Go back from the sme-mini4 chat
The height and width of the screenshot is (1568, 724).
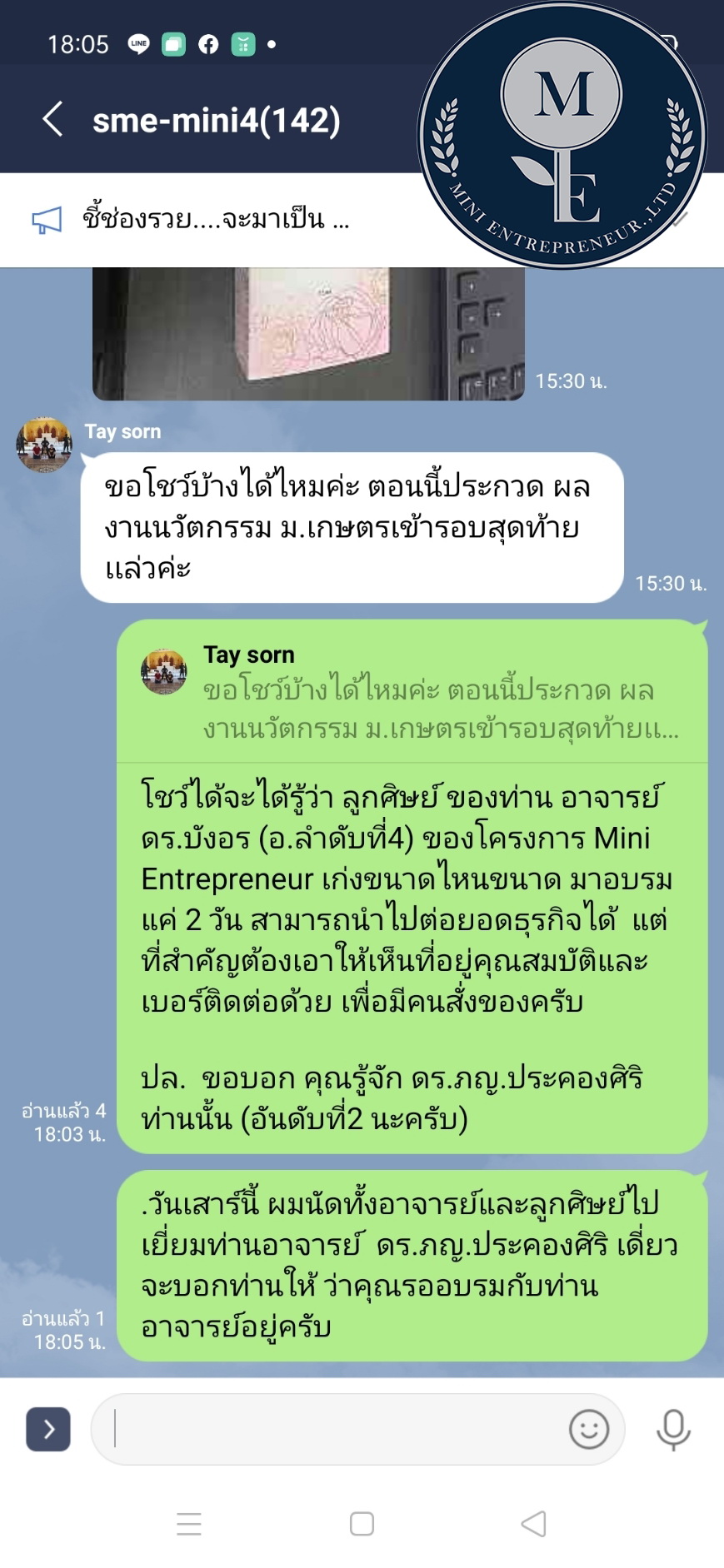click(x=52, y=119)
